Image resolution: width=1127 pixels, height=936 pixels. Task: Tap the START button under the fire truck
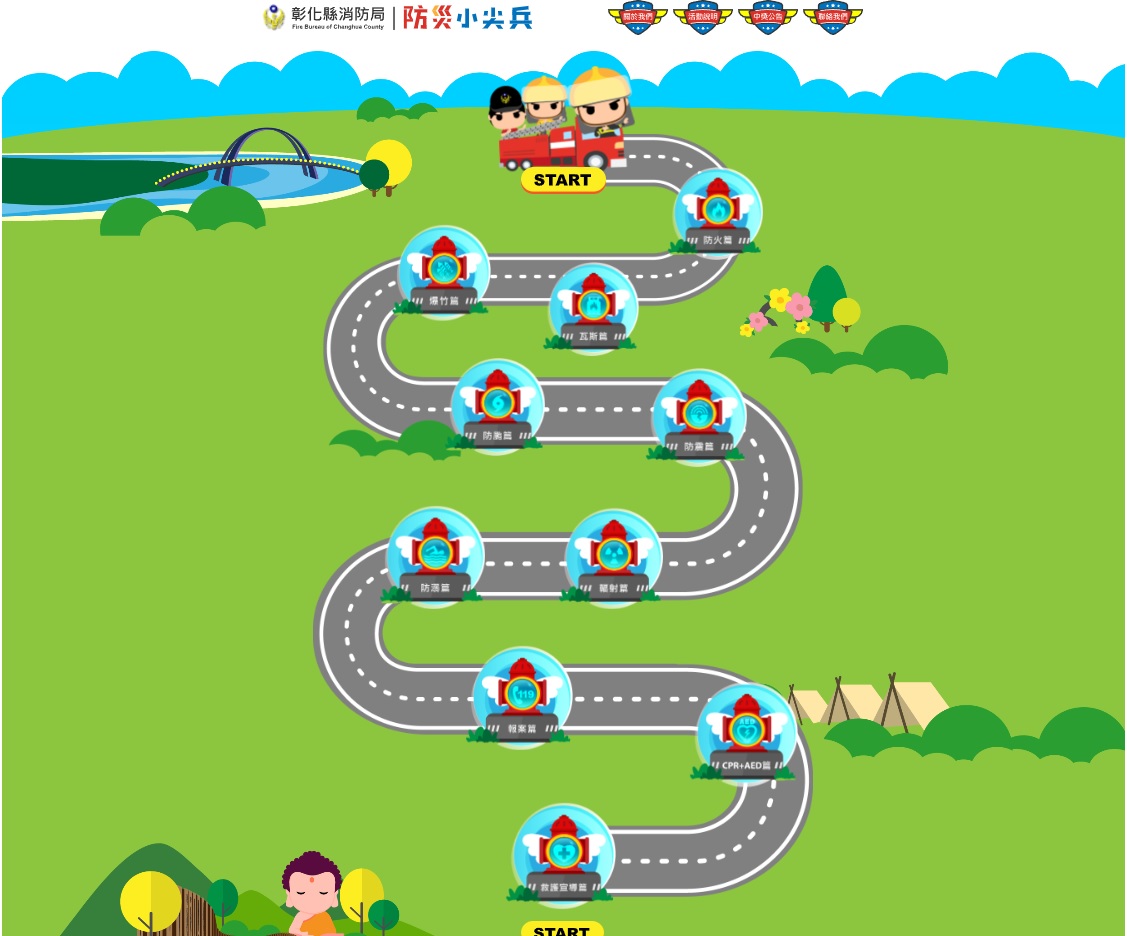point(562,180)
